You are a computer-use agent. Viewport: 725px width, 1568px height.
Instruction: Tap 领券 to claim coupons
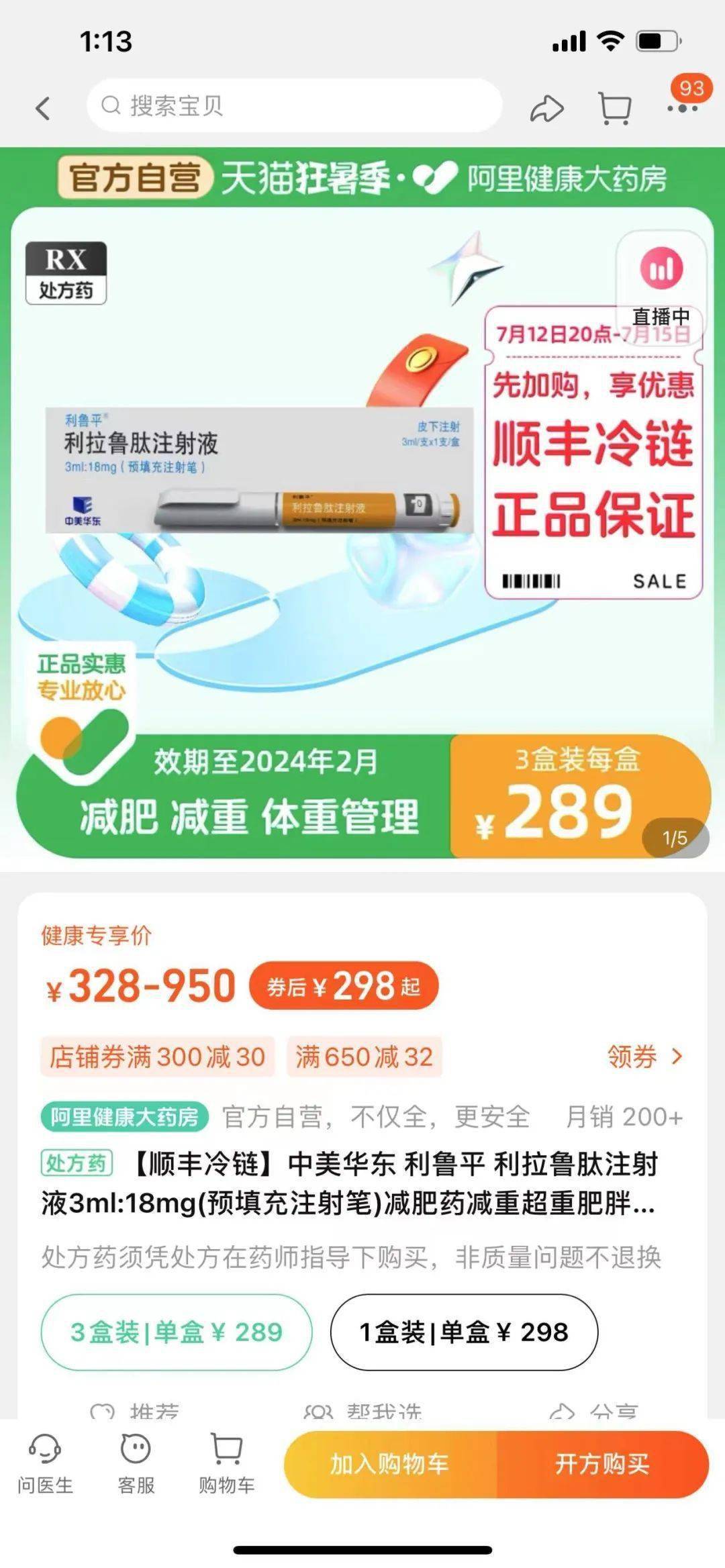(x=643, y=1057)
